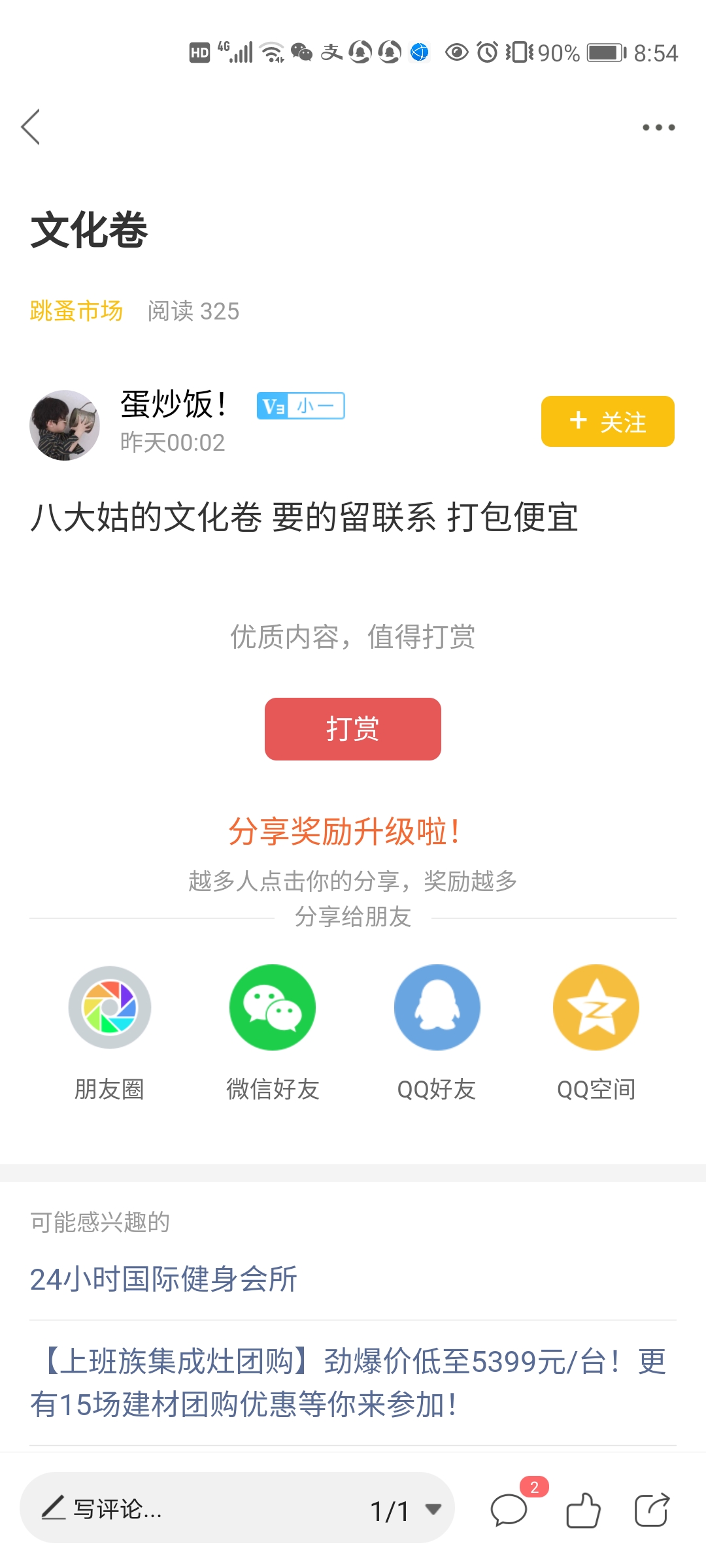Viewport: 706px width, 1568px height.
Task: Like the post with the thumbs-up icon
Action: (582, 1510)
